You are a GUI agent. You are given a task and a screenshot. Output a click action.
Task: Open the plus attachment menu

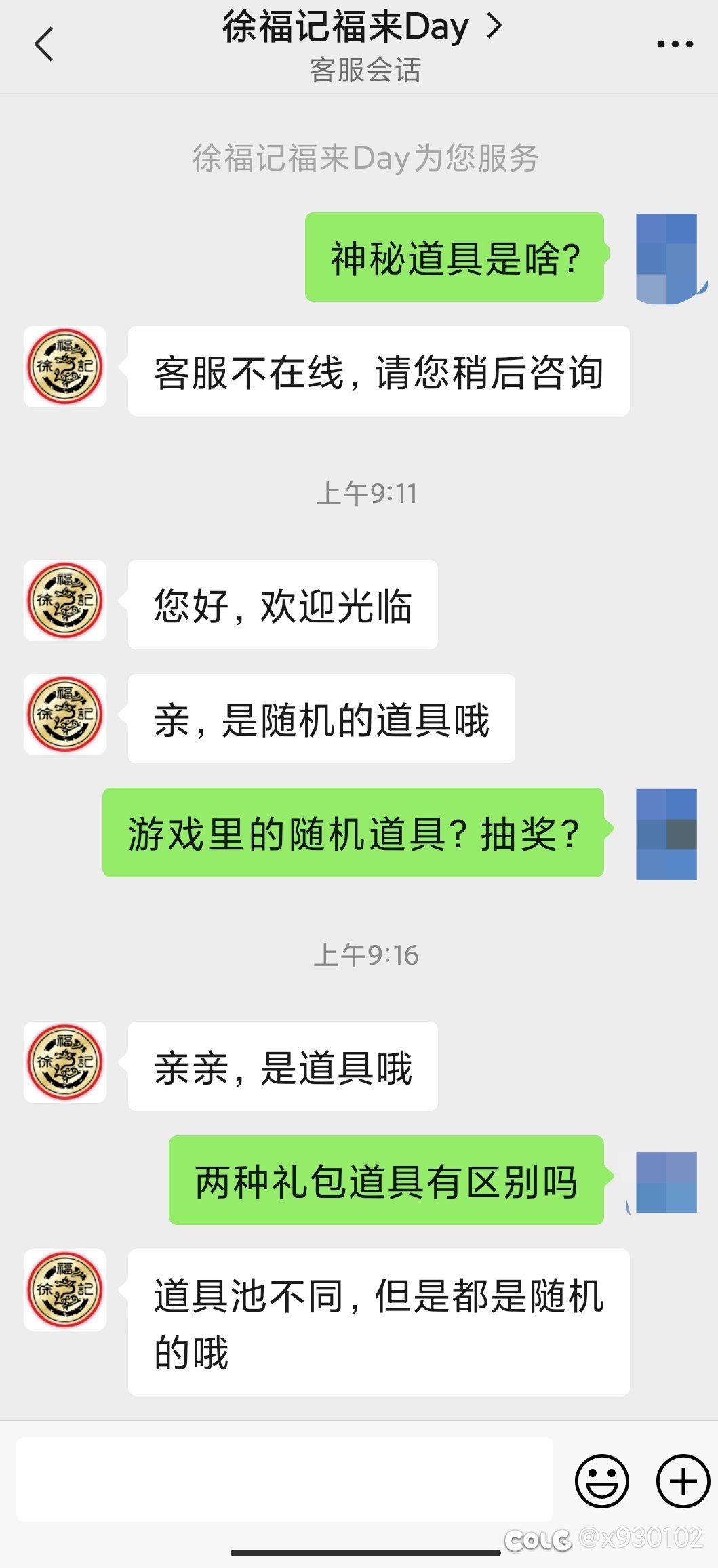[x=683, y=1481]
